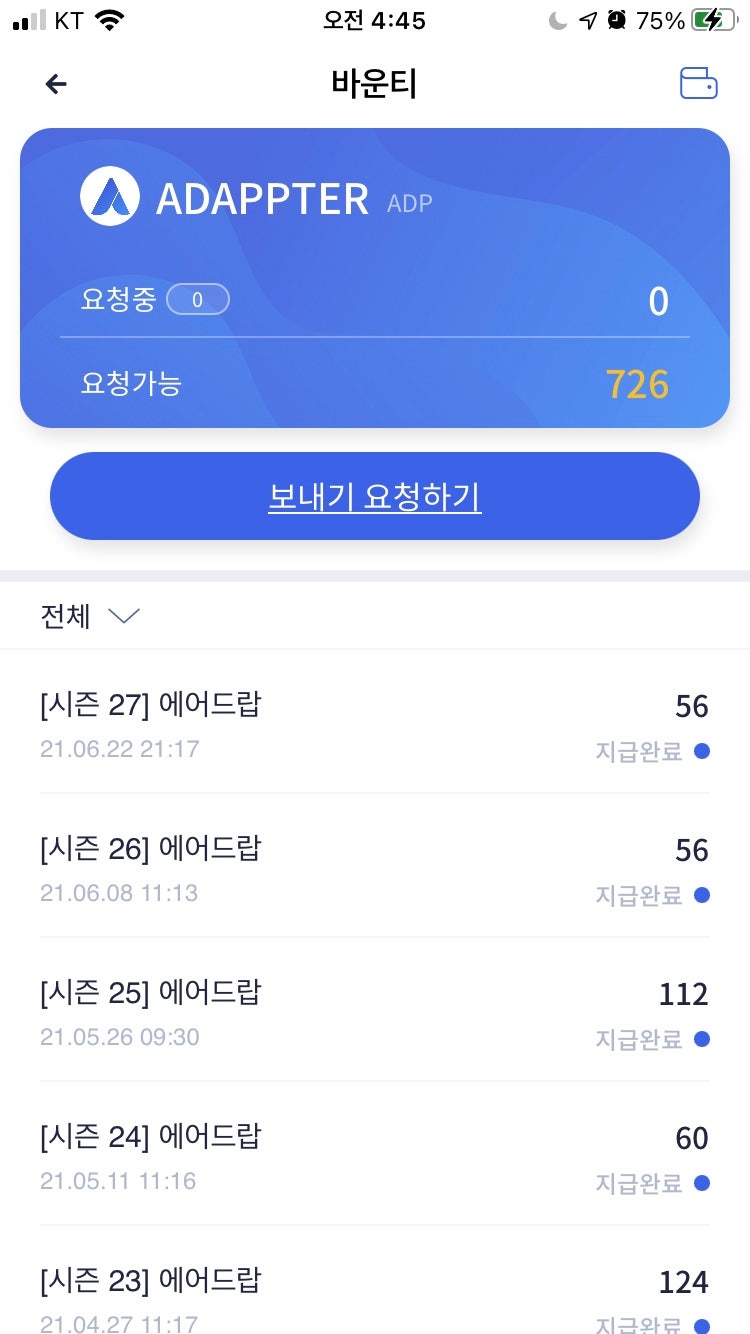
Task: Tap the 요청중 count badge showing 0
Action: pyautogui.click(x=197, y=299)
